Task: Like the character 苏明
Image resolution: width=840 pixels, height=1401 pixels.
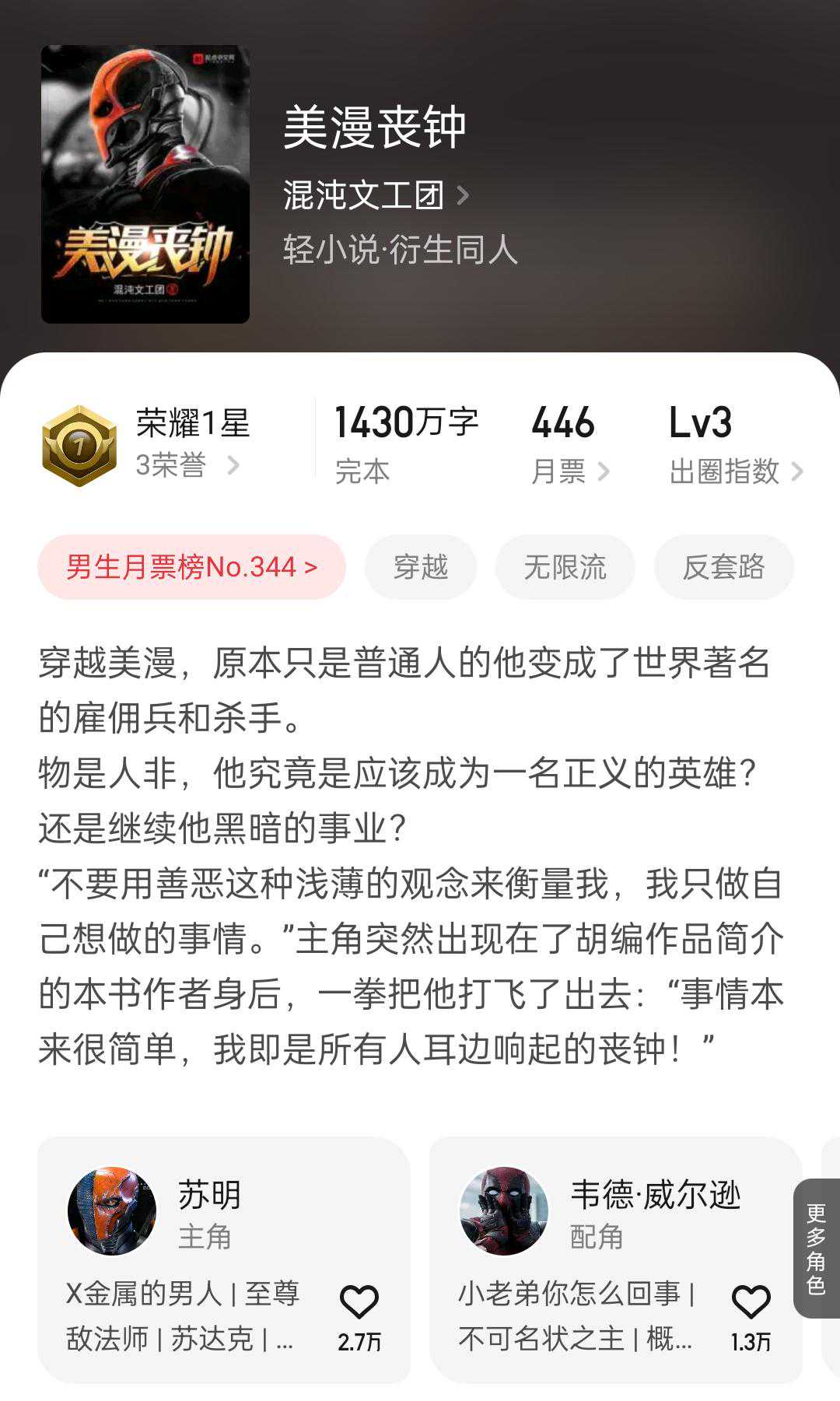Action: (359, 1303)
